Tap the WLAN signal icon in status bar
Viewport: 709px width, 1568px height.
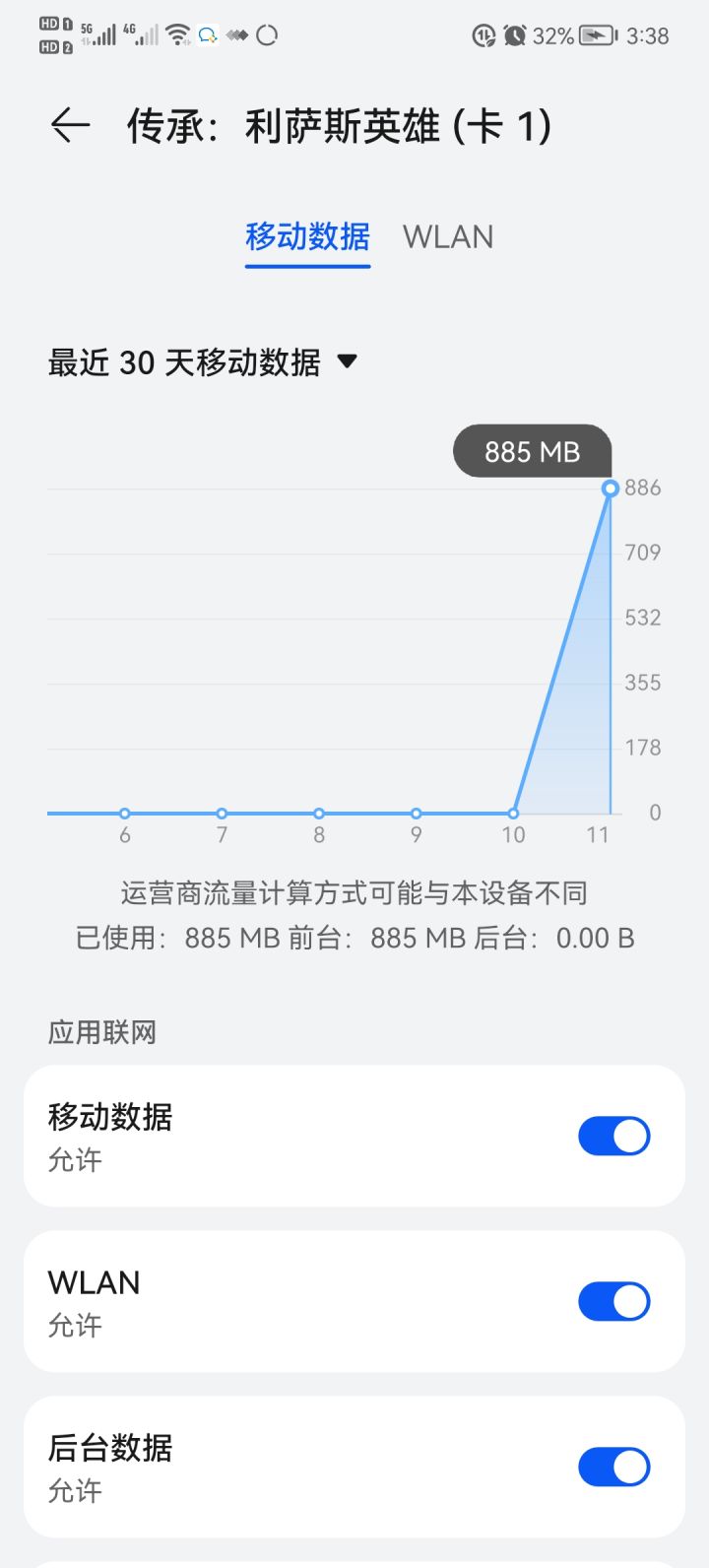point(176,35)
